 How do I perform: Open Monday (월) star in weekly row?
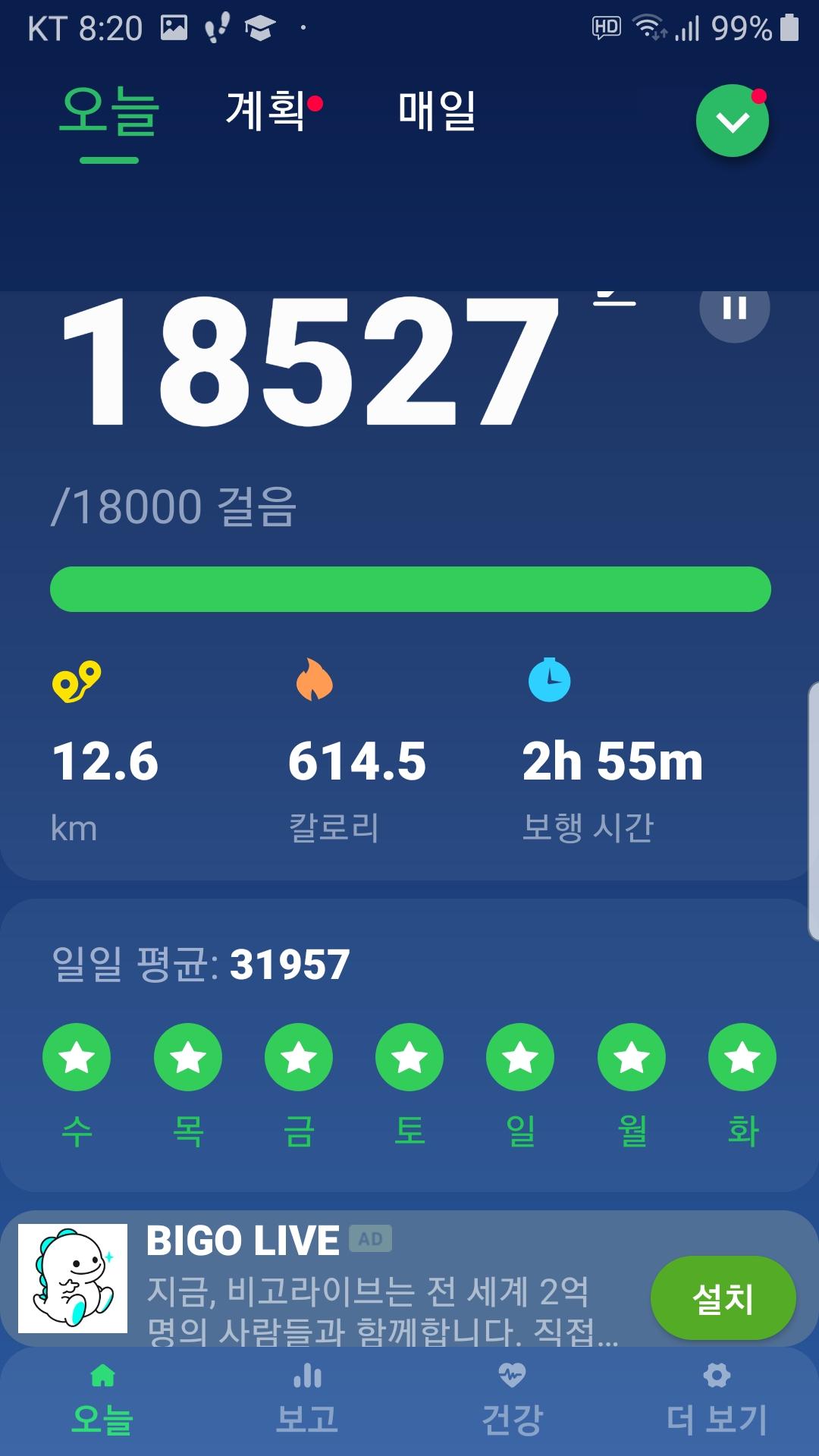click(632, 1057)
